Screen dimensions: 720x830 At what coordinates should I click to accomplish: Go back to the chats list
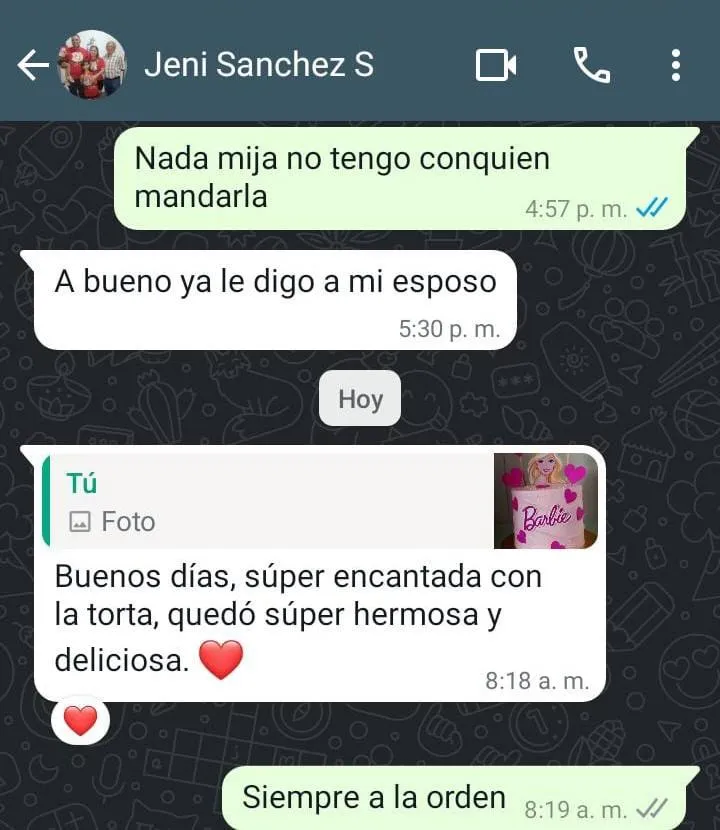coord(32,66)
